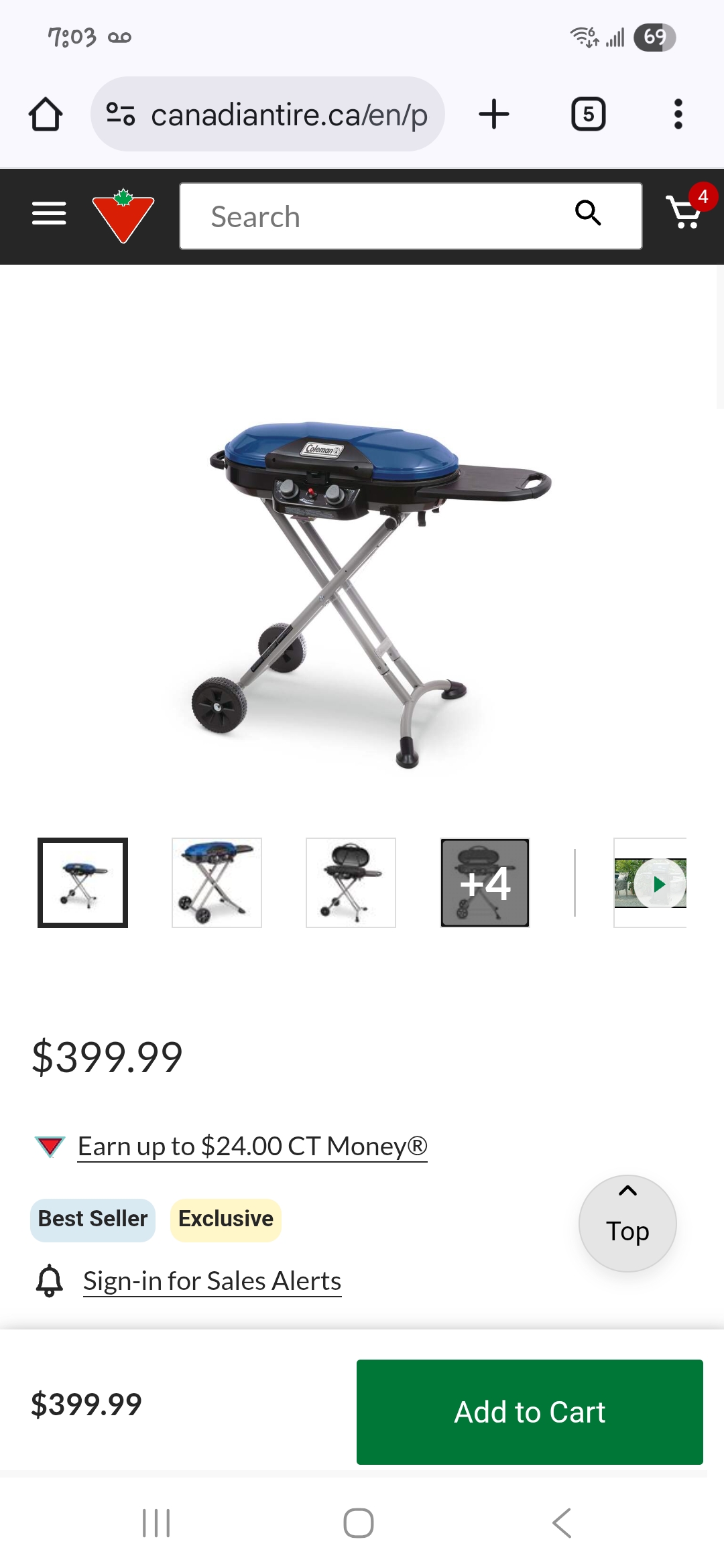
Task: Open a new browser tab
Action: click(494, 114)
